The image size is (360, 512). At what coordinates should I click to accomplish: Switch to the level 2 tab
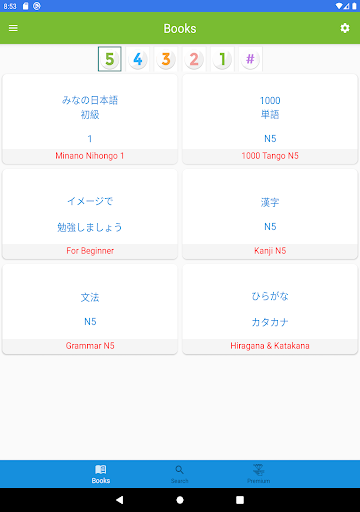click(x=194, y=59)
